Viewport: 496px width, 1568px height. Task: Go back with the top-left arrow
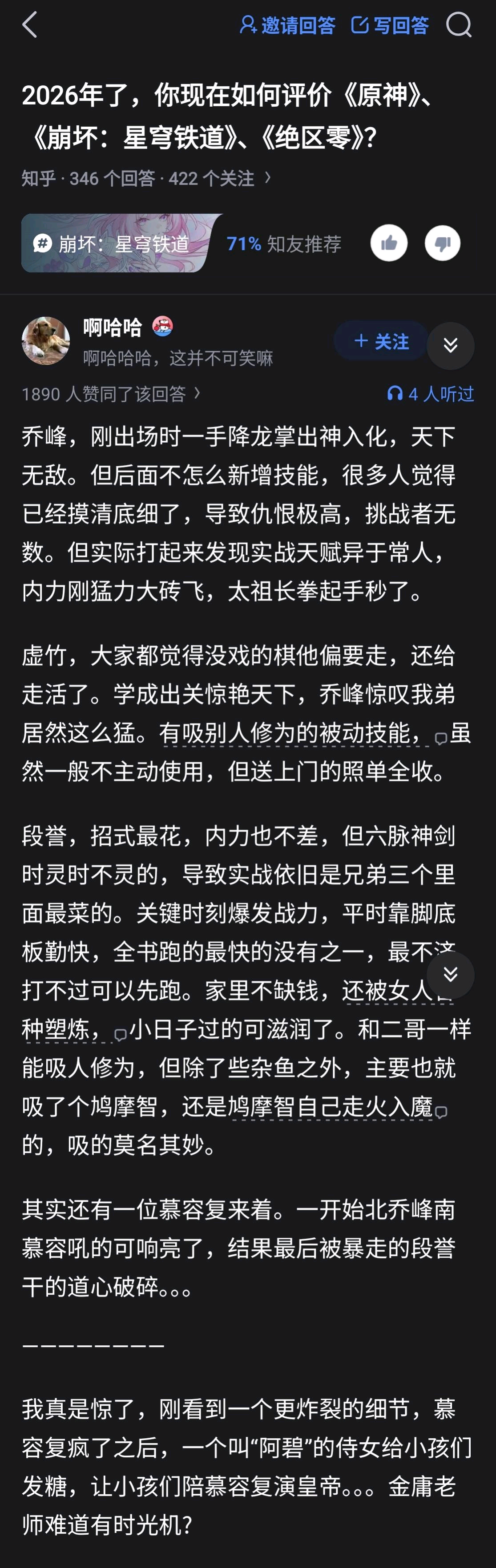tap(29, 25)
